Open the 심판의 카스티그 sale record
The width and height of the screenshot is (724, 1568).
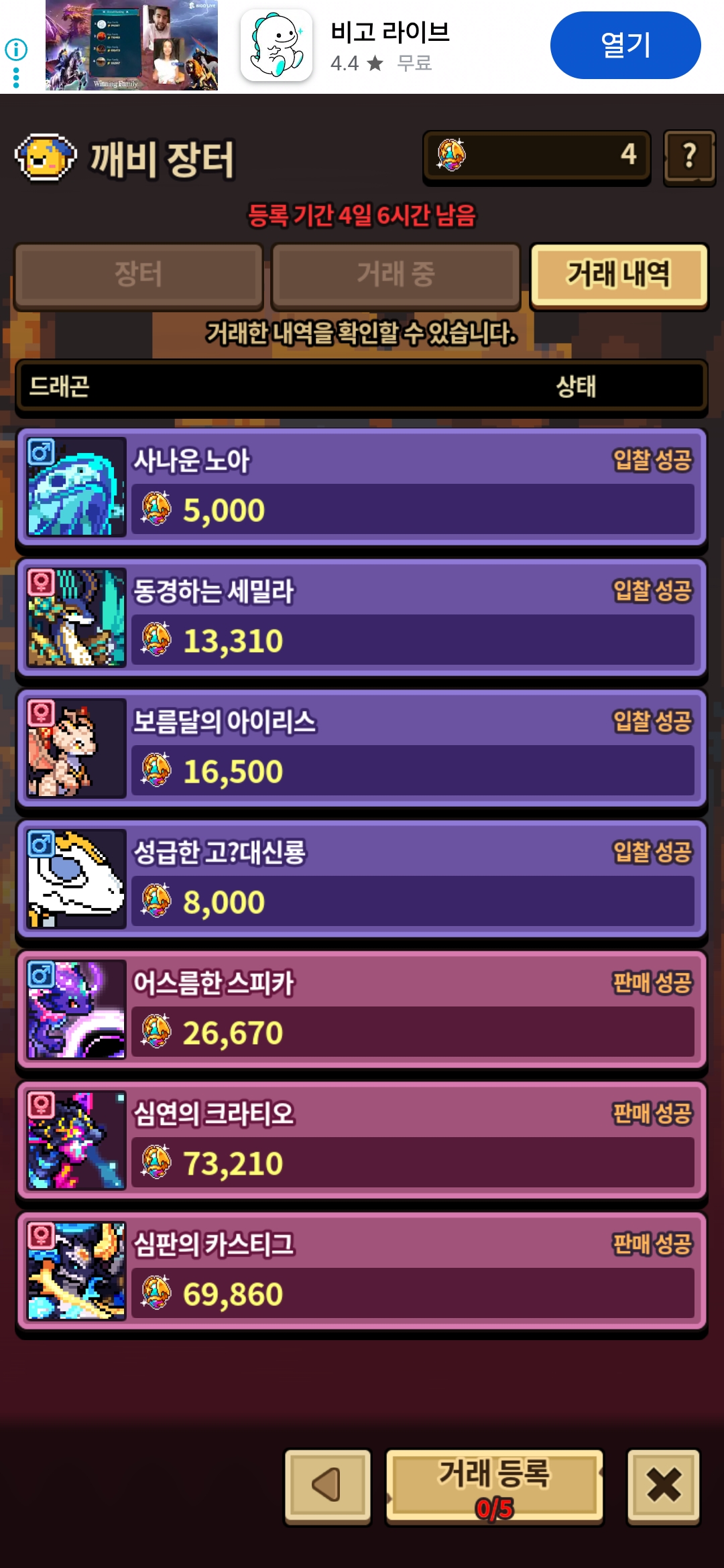point(362,1271)
